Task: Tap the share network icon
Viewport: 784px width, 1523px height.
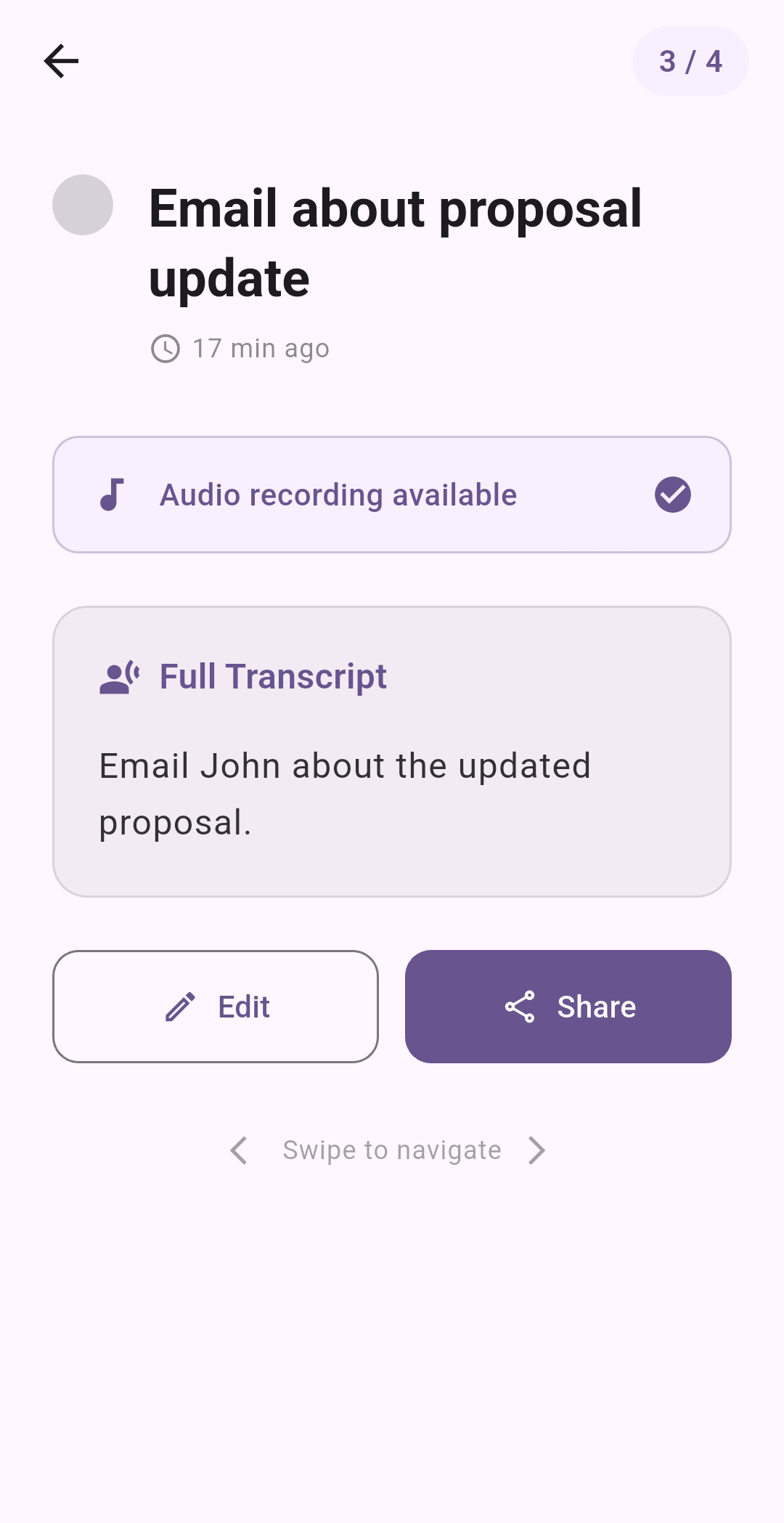Action: click(x=520, y=1007)
